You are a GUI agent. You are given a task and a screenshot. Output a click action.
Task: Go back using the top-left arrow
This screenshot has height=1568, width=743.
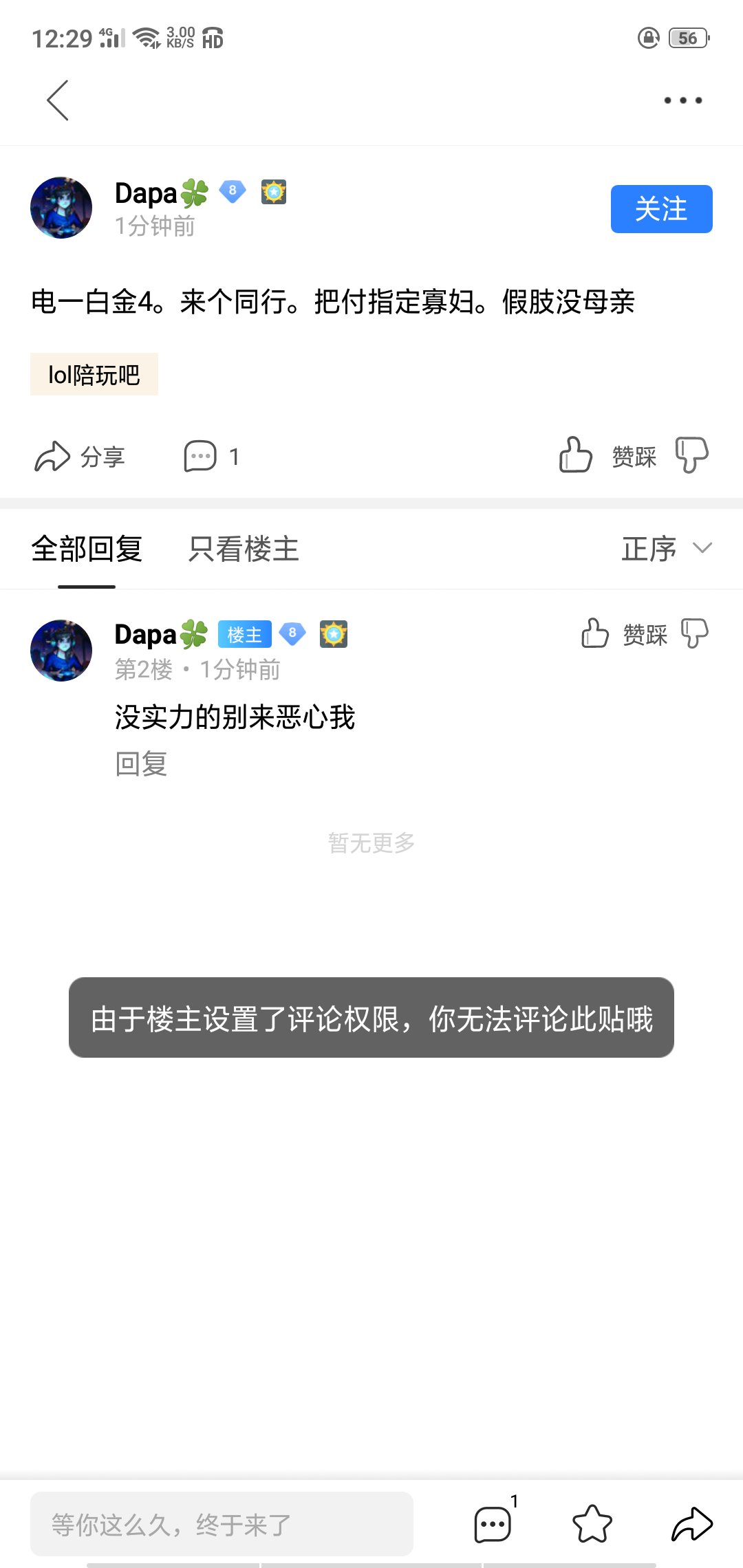(x=58, y=100)
